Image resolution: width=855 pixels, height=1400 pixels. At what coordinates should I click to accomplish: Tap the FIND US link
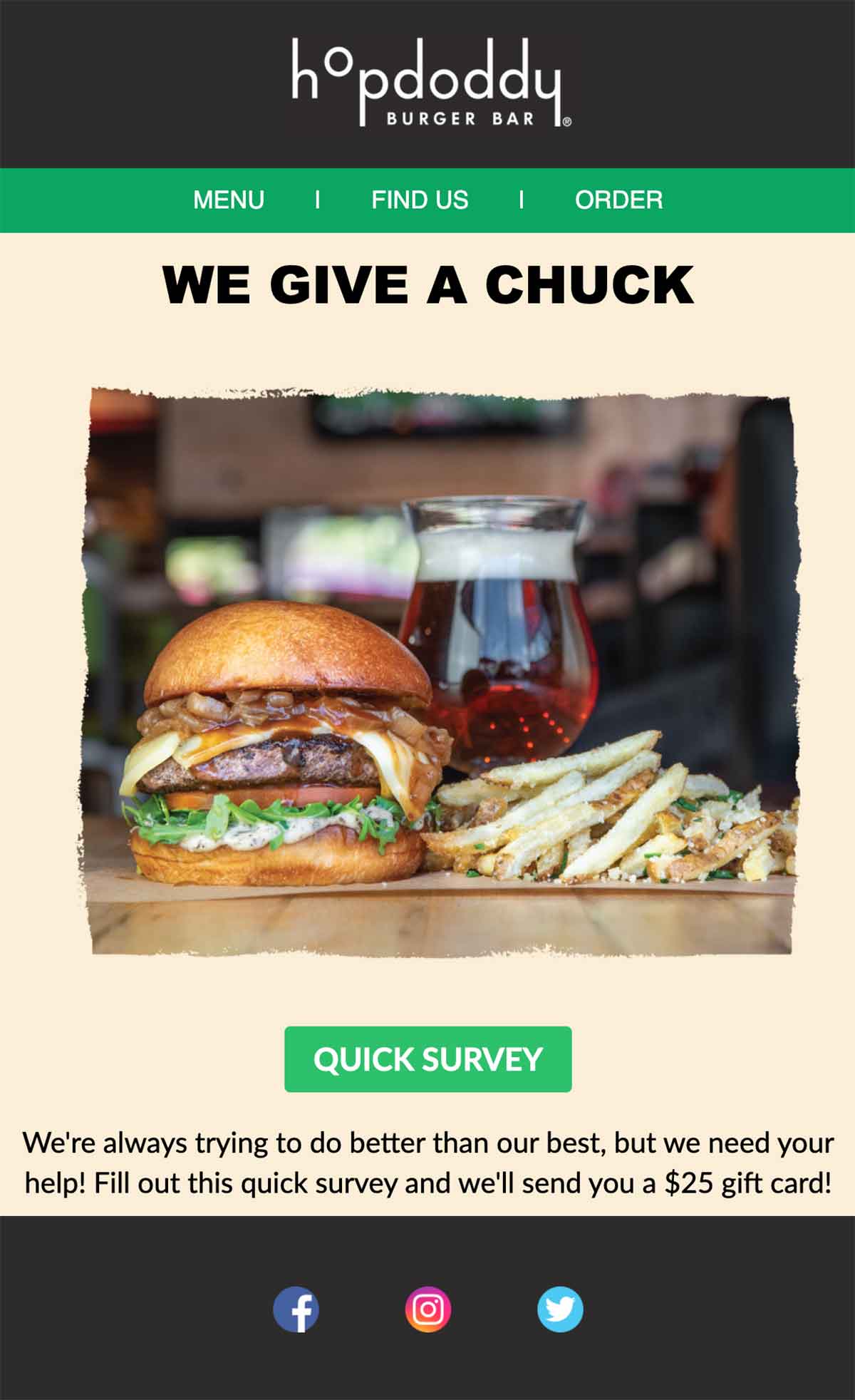tap(420, 200)
